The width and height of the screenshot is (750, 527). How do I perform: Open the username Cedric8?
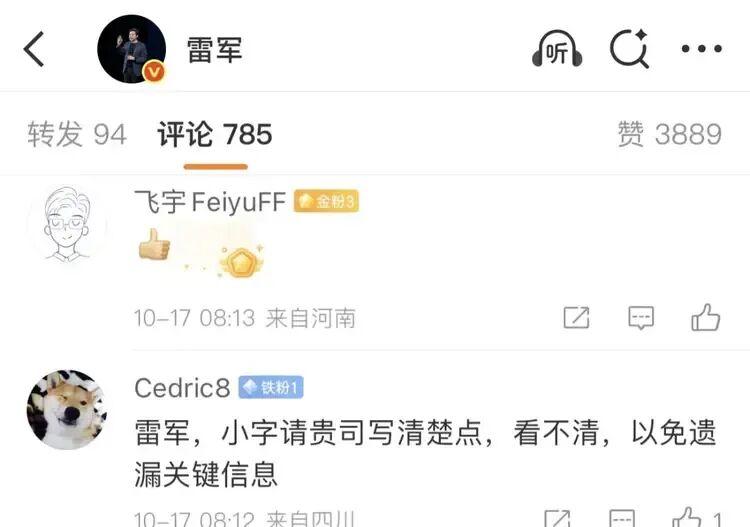[182, 387]
